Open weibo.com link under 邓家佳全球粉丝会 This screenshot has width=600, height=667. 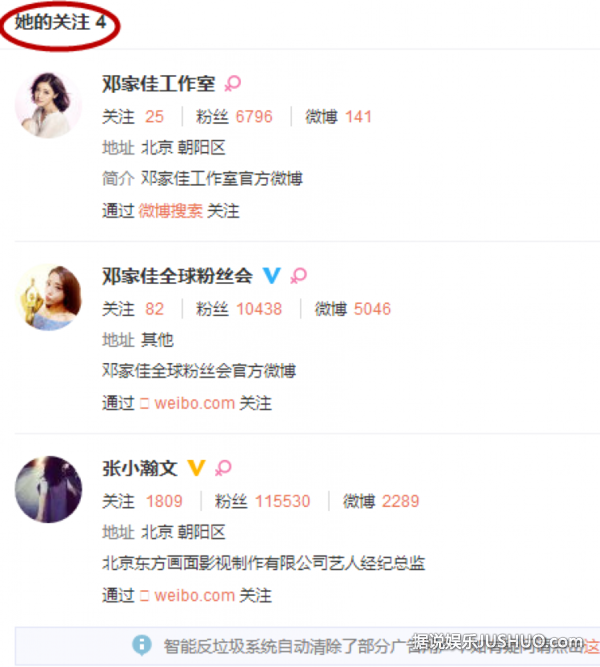click(193, 403)
